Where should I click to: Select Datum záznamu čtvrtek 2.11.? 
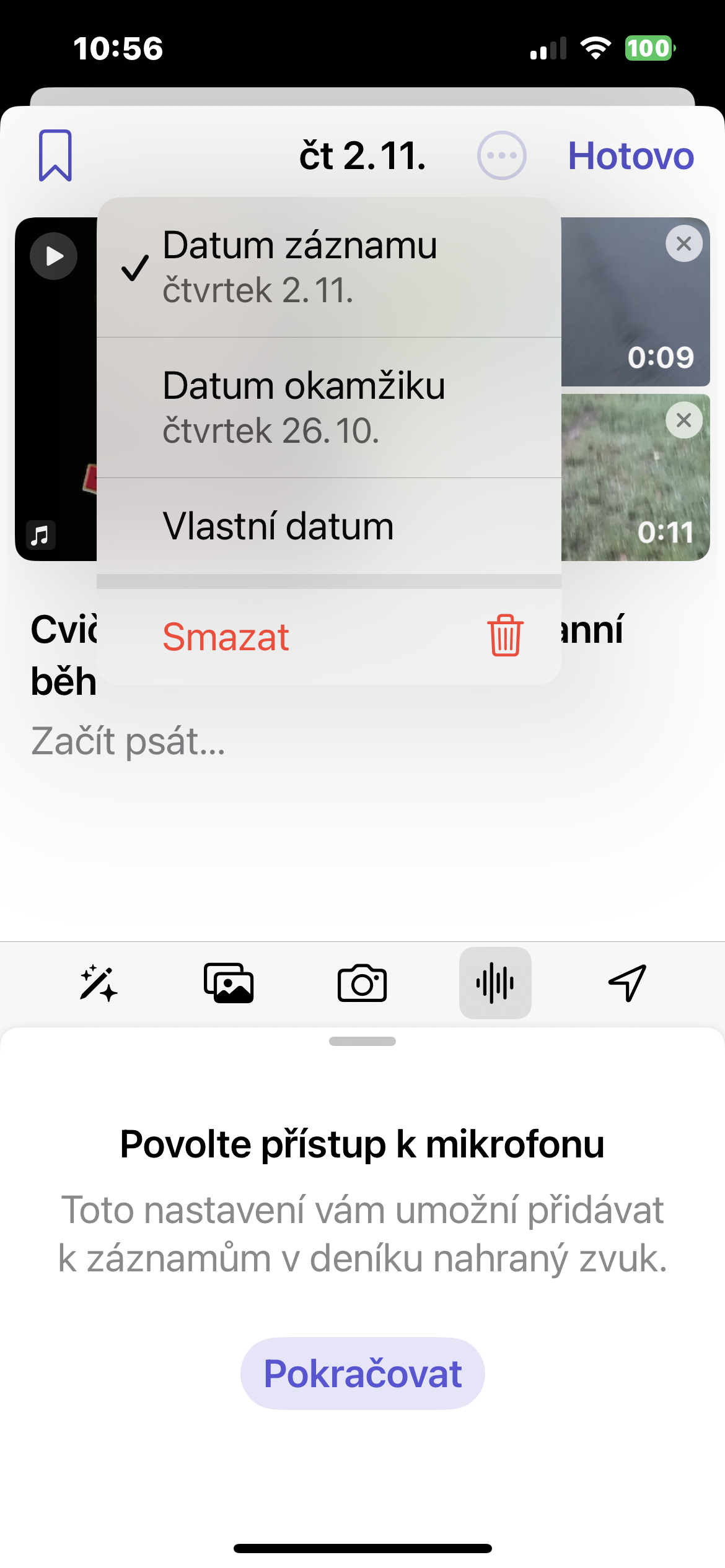click(x=328, y=268)
